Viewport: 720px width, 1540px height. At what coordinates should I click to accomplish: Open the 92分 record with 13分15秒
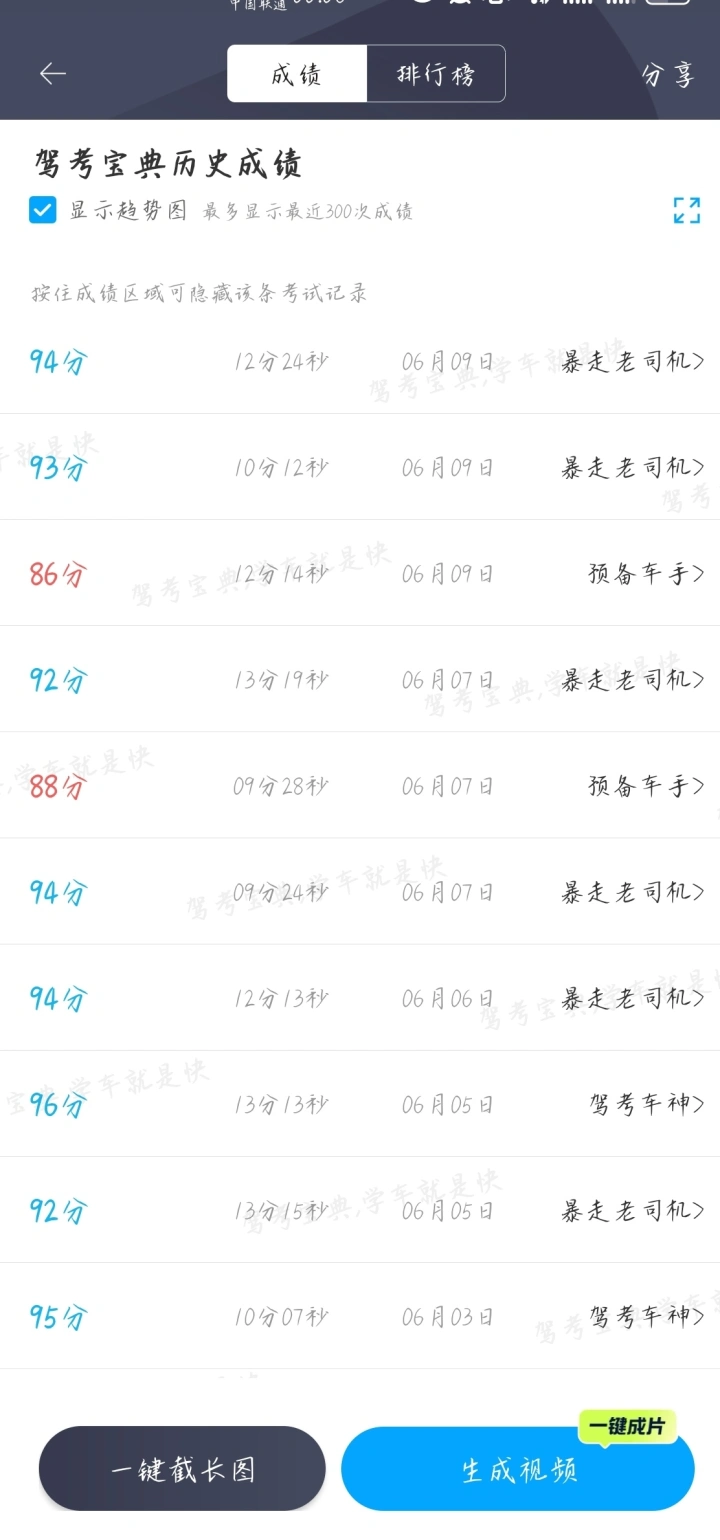pyautogui.click(x=360, y=1209)
